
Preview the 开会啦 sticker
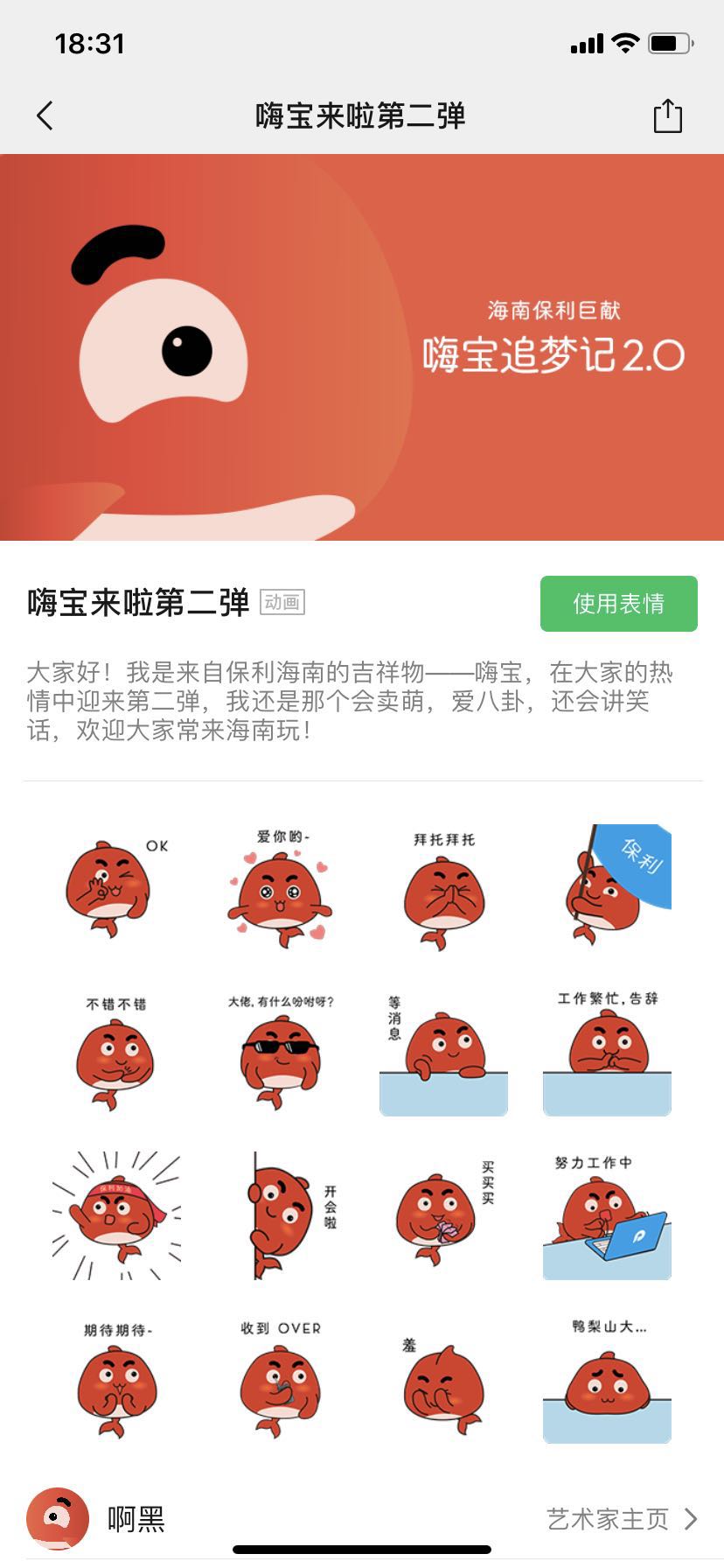coord(280,1214)
